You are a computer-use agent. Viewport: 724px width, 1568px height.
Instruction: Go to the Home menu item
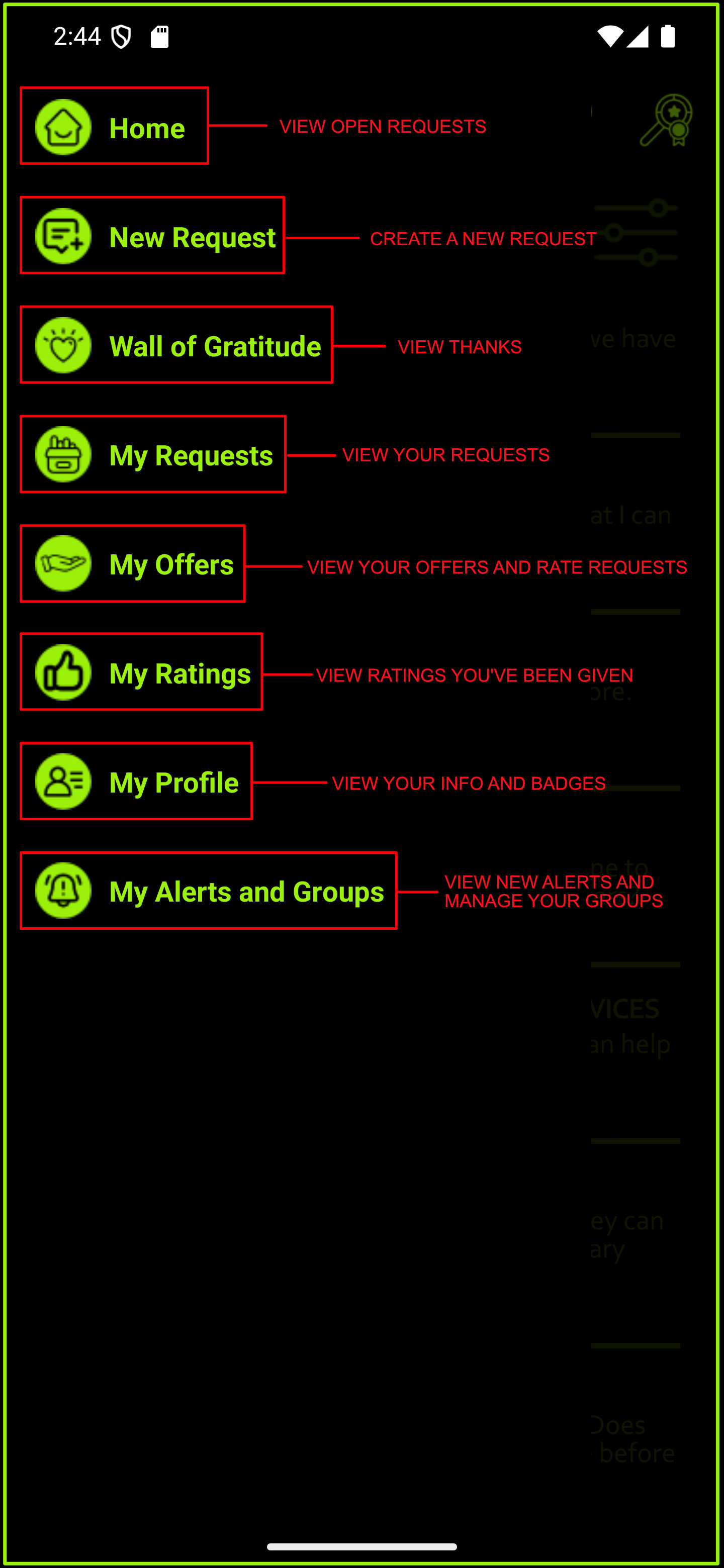pyautogui.click(x=115, y=126)
